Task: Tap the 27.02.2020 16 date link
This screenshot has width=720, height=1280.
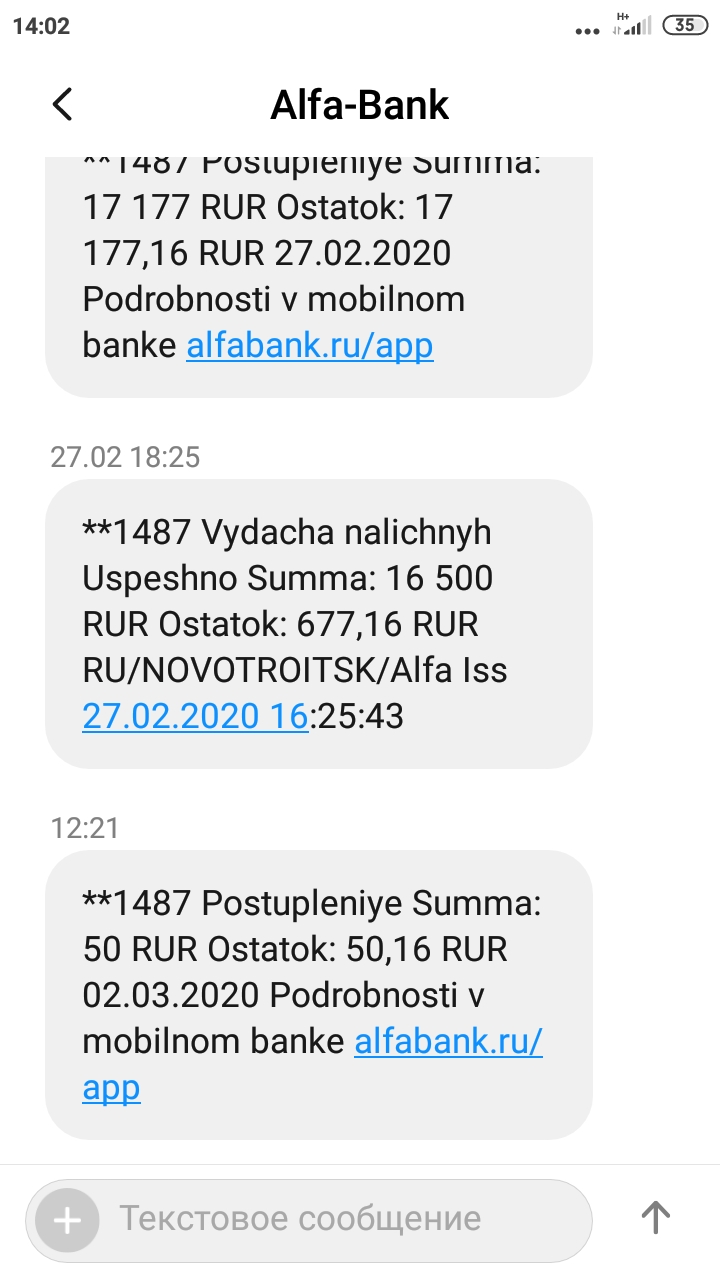Action: coord(194,716)
